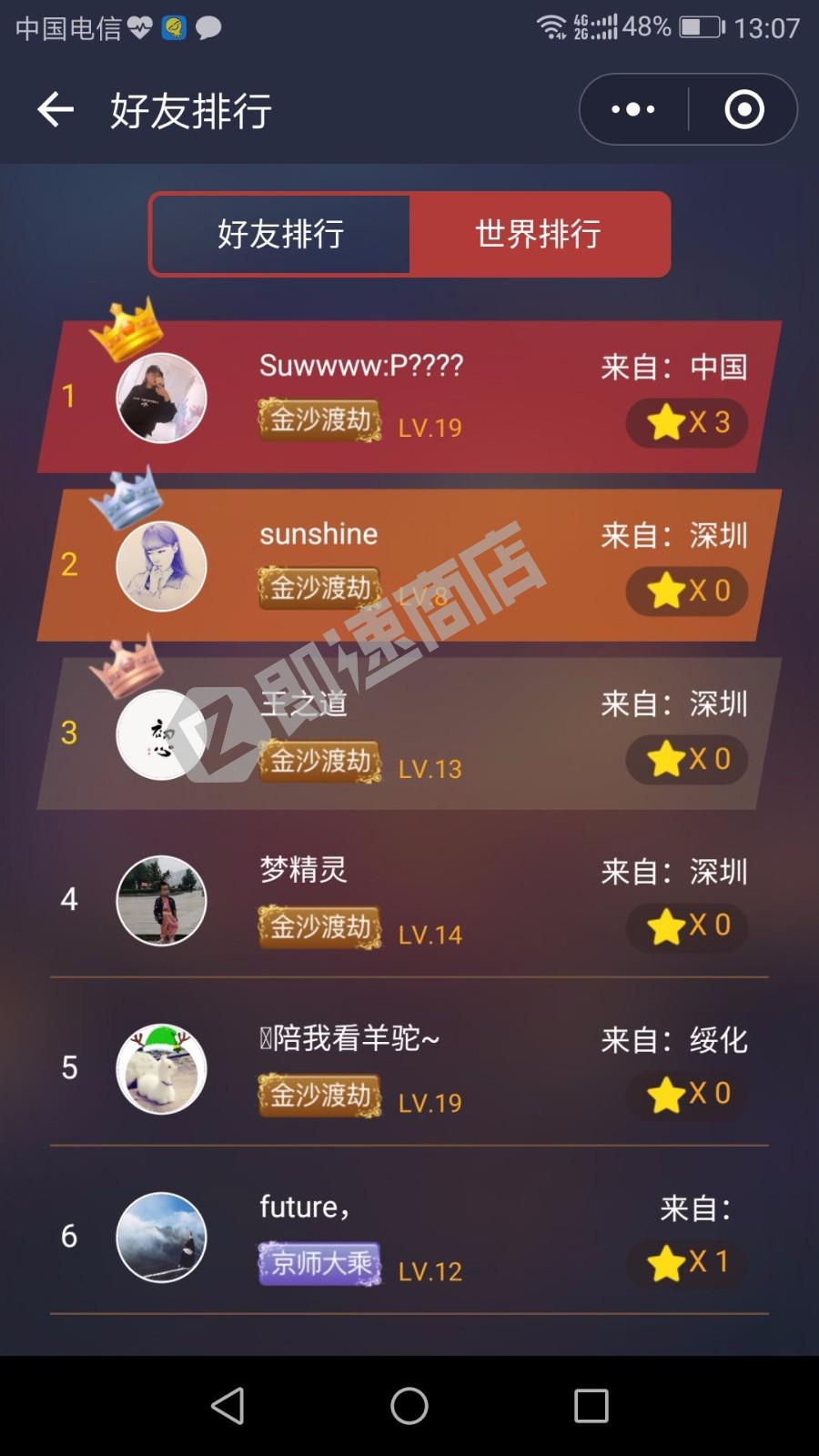This screenshot has height=1456, width=819.
Task: Open the ranking row for sunshine
Action: coord(409,565)
